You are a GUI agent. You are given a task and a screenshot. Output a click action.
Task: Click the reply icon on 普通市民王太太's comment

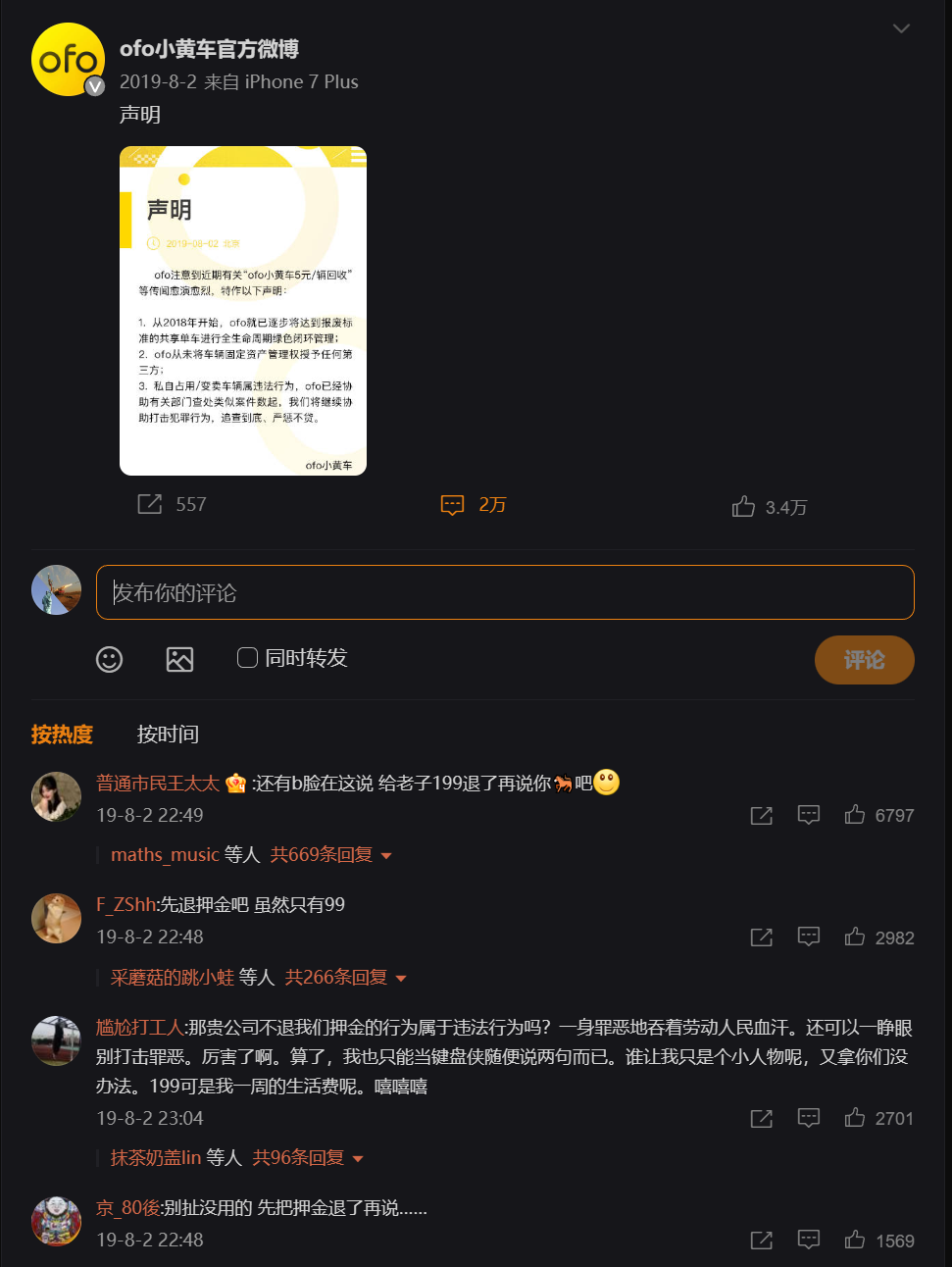point(808,815)
